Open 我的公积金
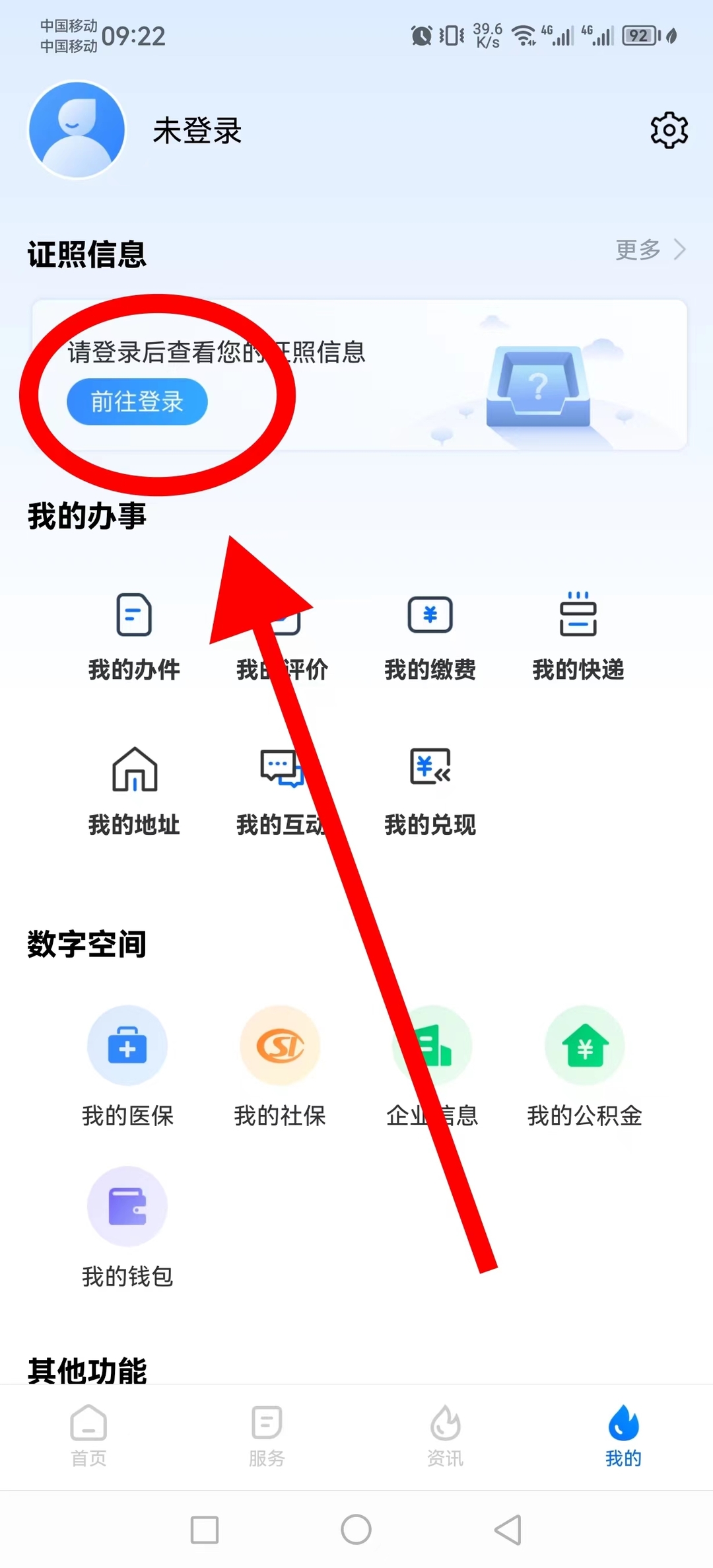This screenshot has height=1568, width=713. 584,1065
